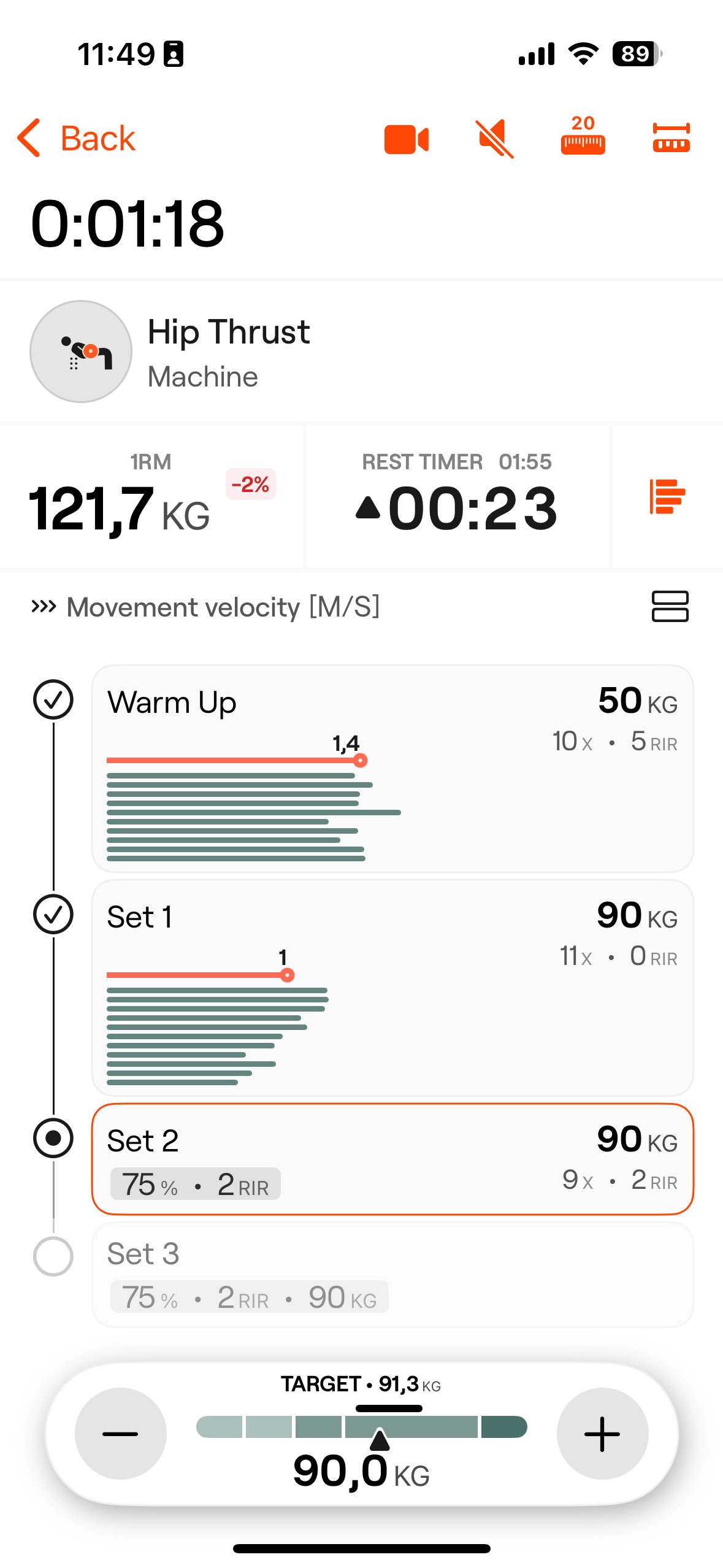Open set statistics via the bar chart icon
The image size is (723, 1568).
coord(668,498)
